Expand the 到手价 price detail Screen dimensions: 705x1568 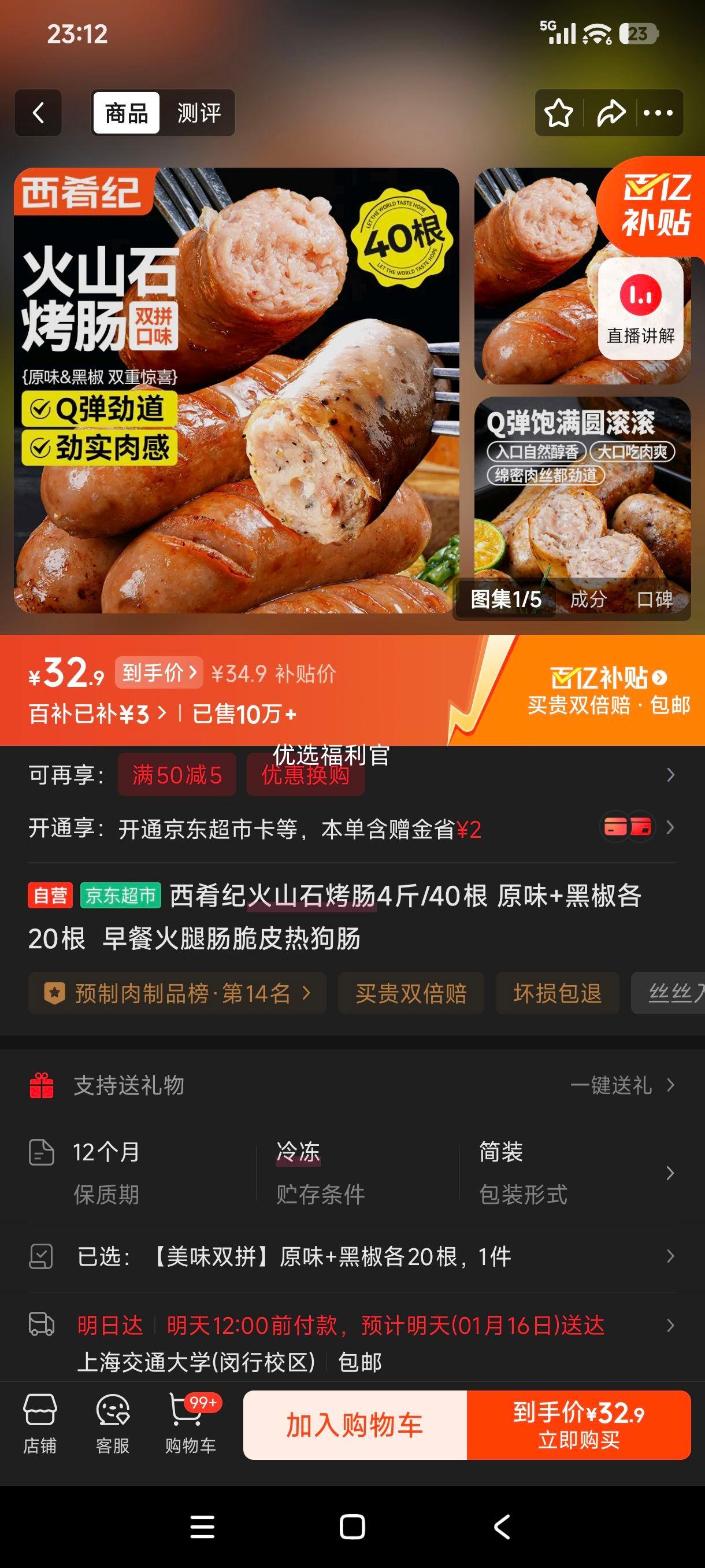click(158, 674)
